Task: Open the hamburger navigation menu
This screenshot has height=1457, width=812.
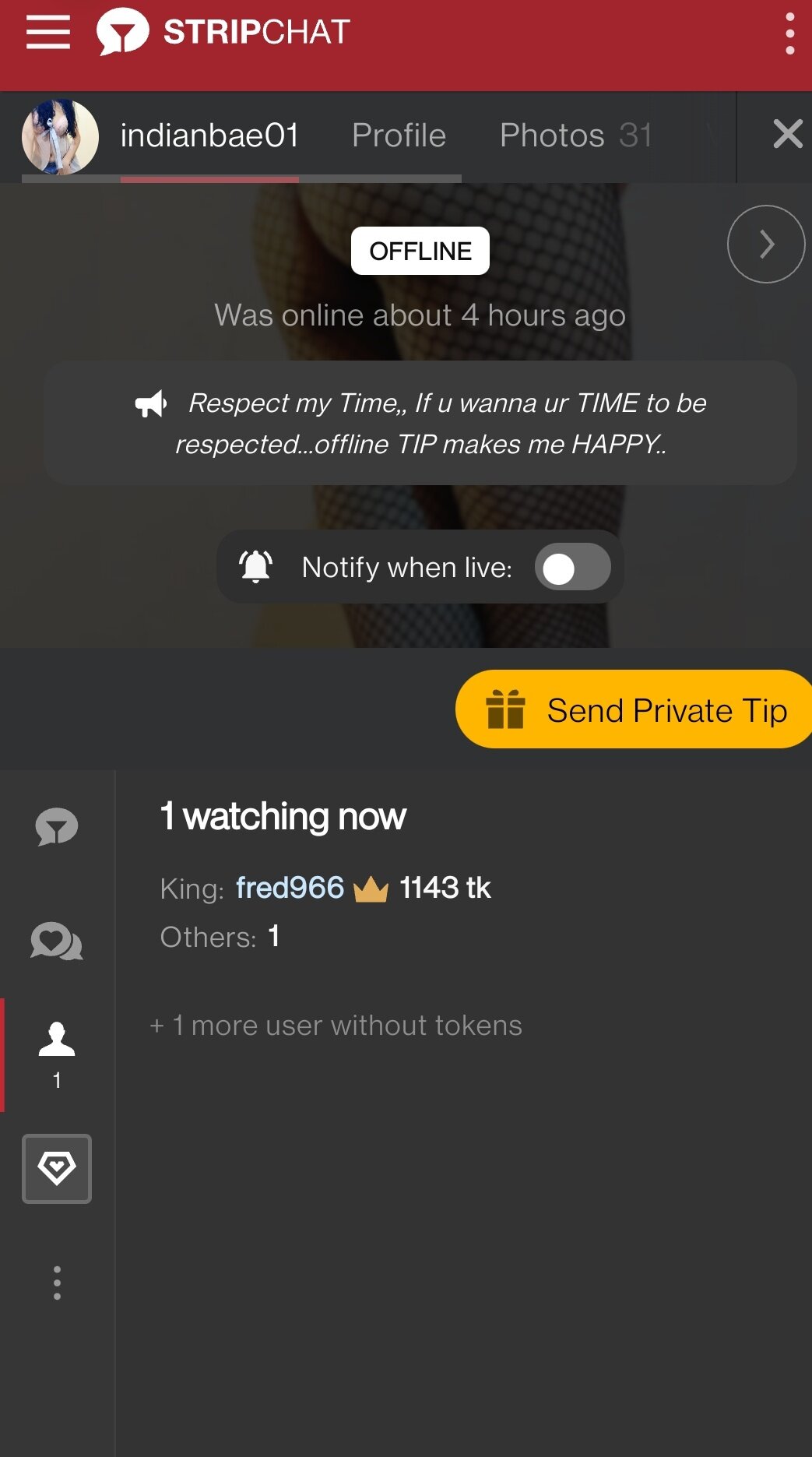Action: pos(48,33)
